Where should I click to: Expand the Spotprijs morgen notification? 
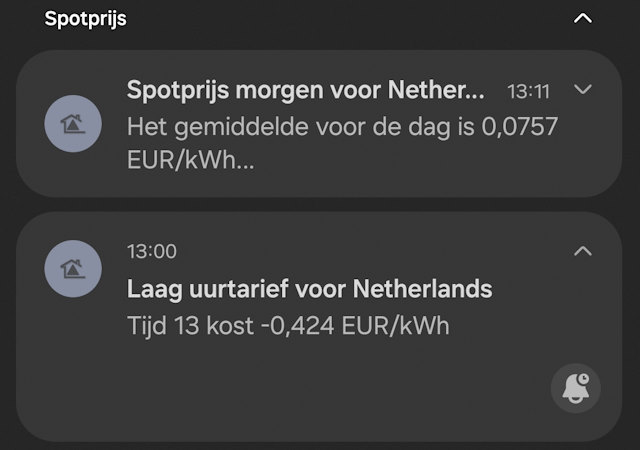click(x=583, y=90)
